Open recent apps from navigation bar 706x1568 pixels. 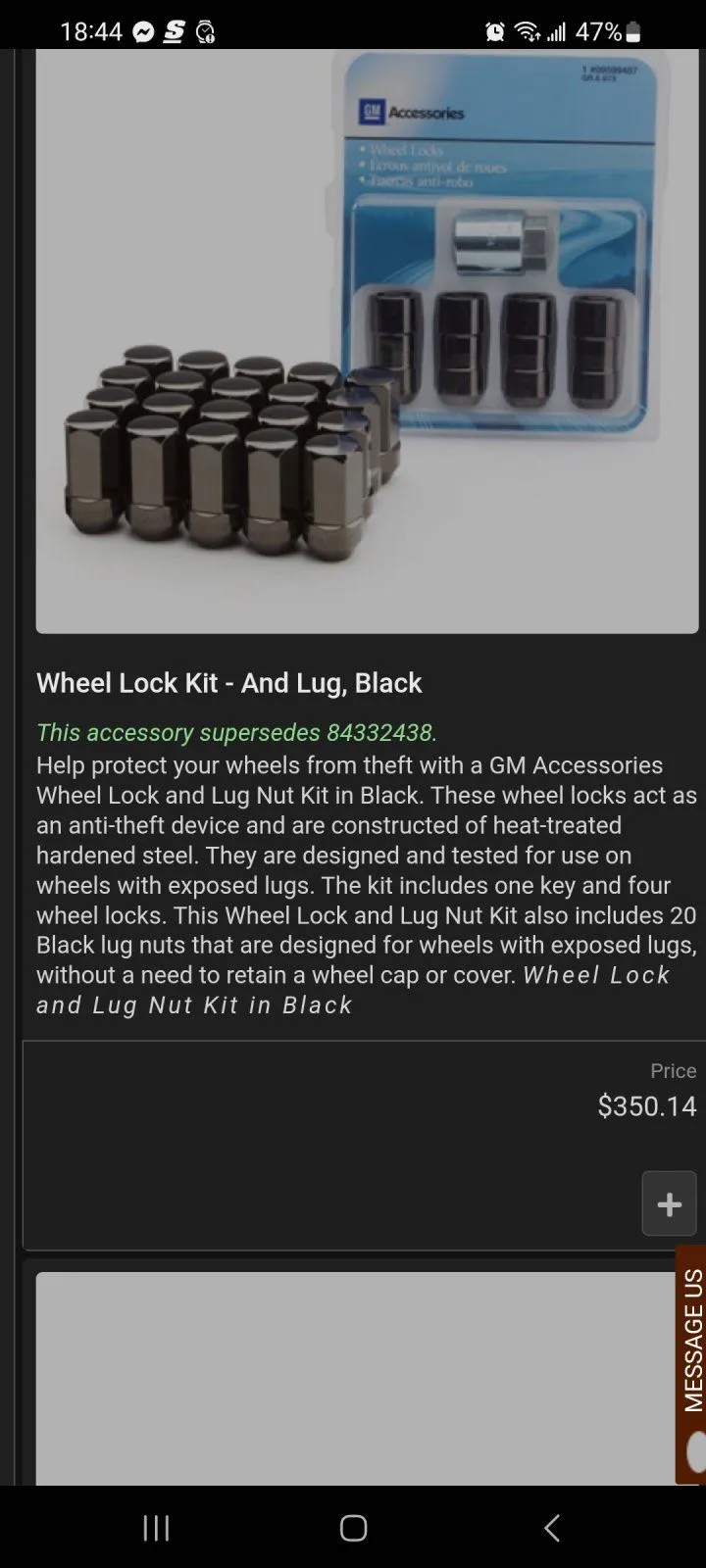pyautogui.click(x=156, y=1527)
